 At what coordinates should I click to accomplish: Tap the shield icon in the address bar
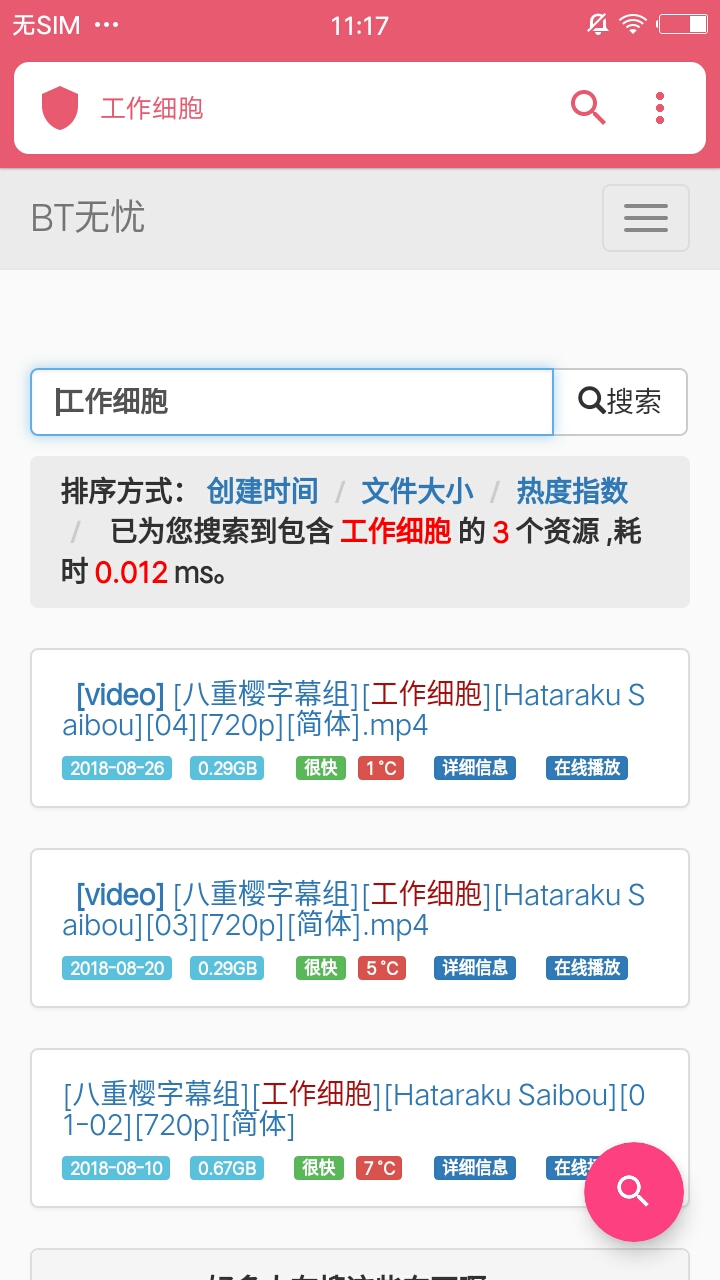coord(58,107)
